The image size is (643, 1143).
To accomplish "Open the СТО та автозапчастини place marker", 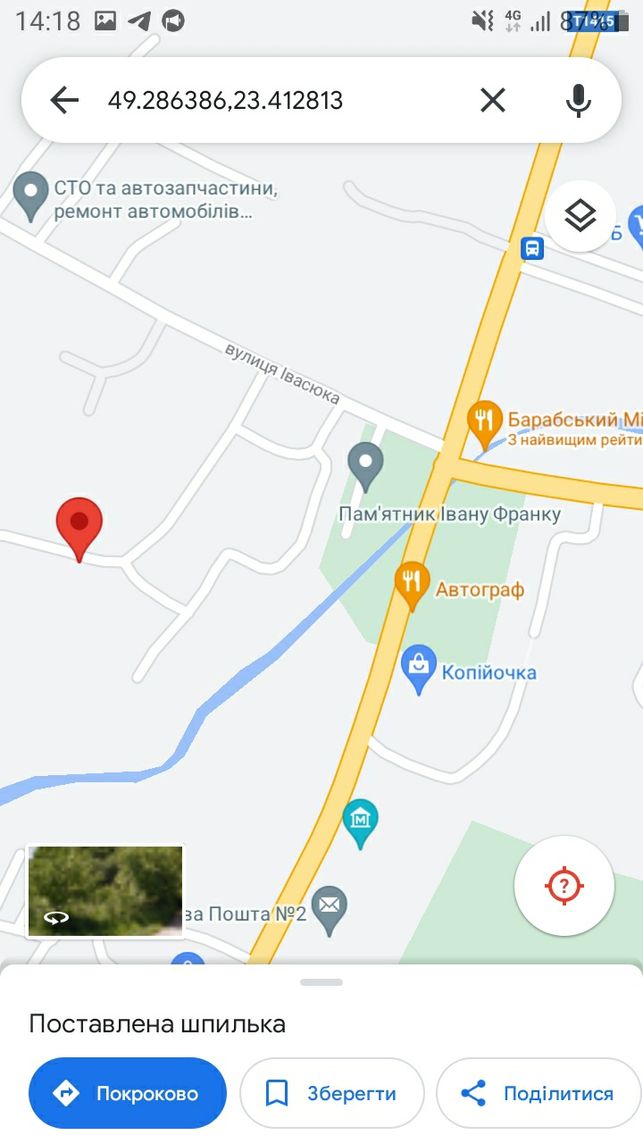I will [31, 195].
